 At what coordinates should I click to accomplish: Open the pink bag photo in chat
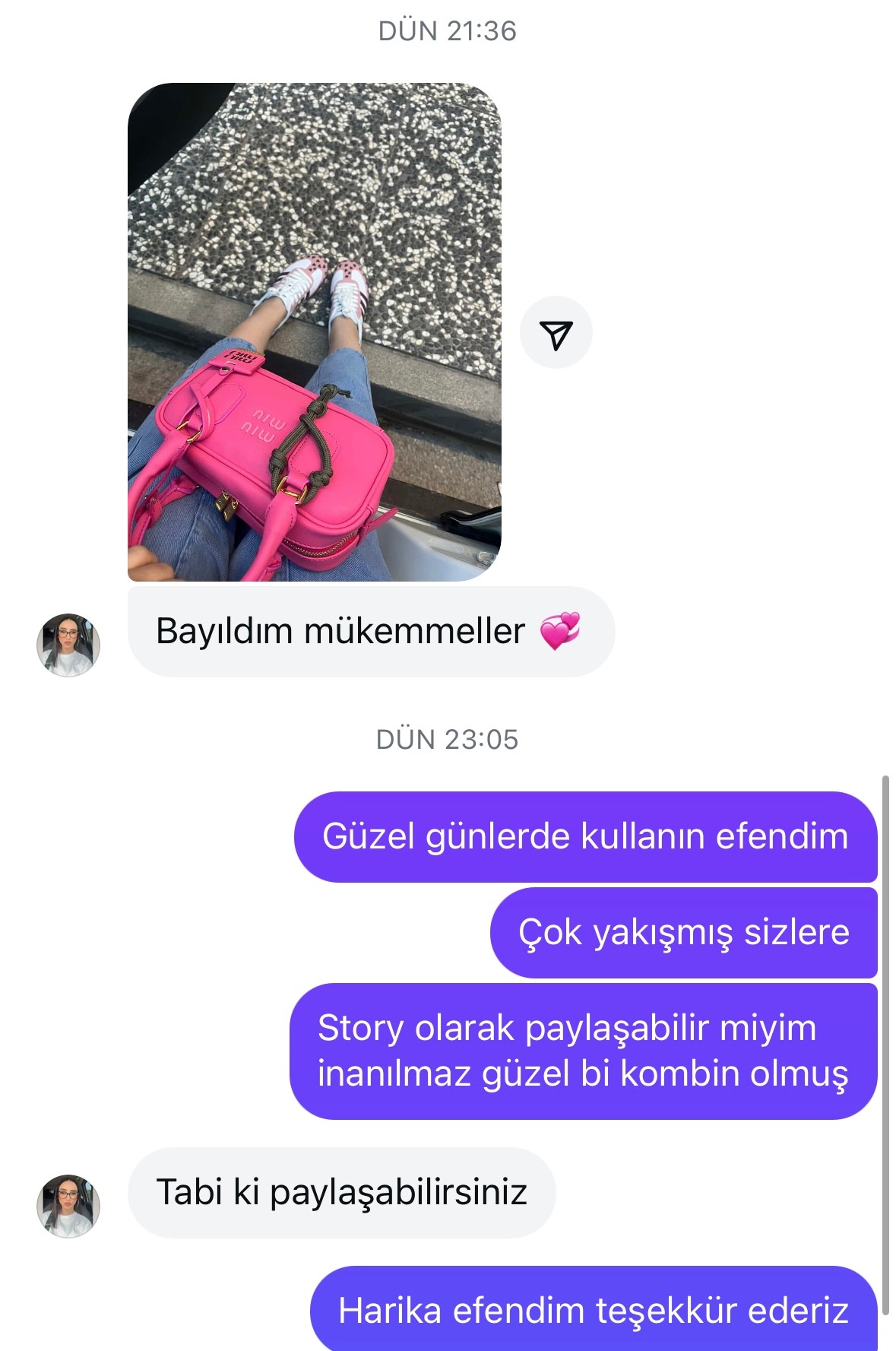tap(314, 332)
